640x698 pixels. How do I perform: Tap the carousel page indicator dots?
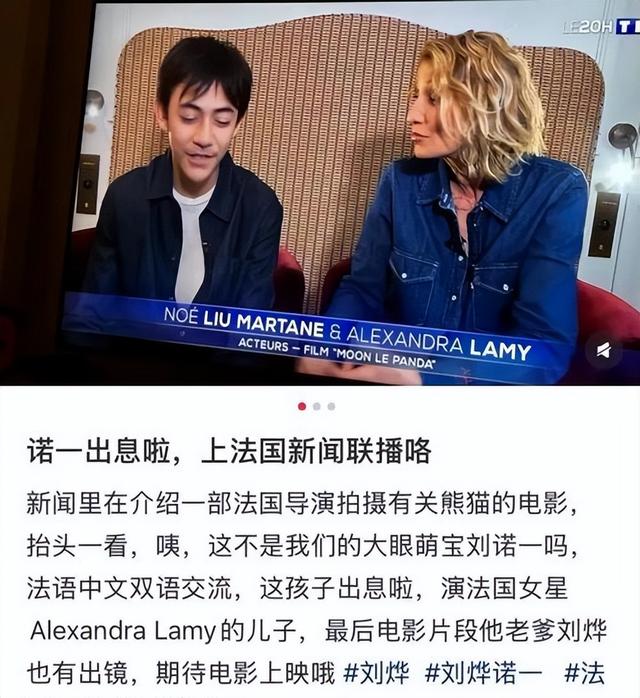[x=317, y=406]
